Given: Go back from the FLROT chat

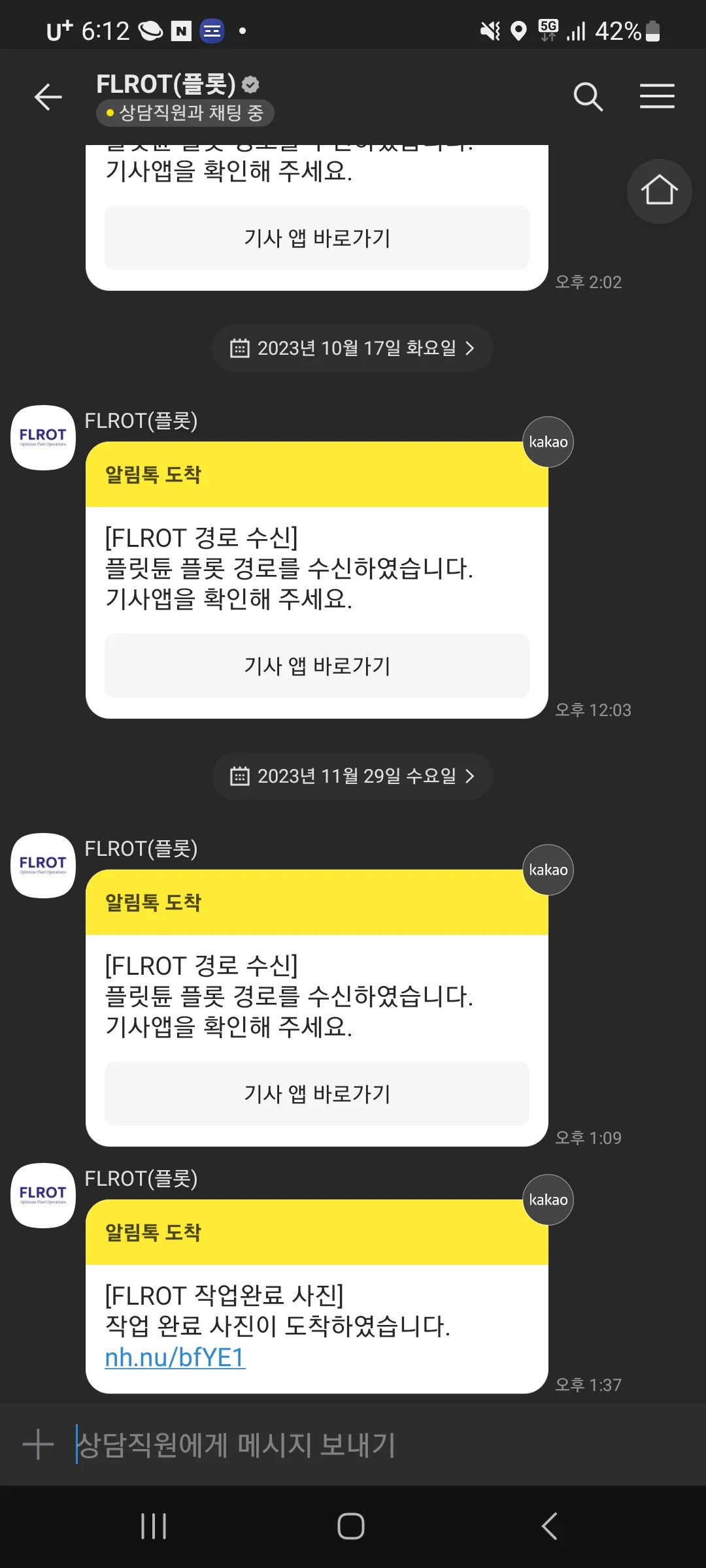Looking at the screenshot, I should (x=48, y=97).
